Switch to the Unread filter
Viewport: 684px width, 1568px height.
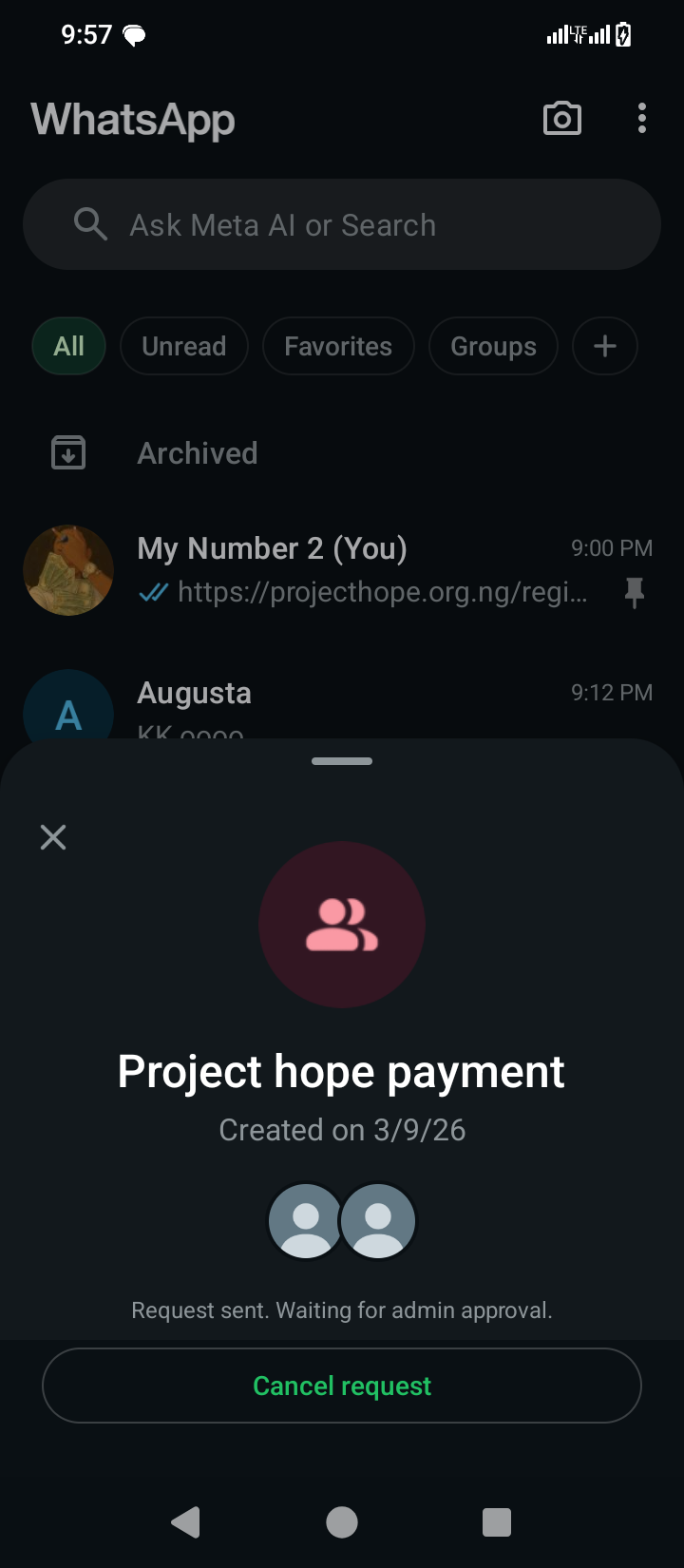point(184,346)
